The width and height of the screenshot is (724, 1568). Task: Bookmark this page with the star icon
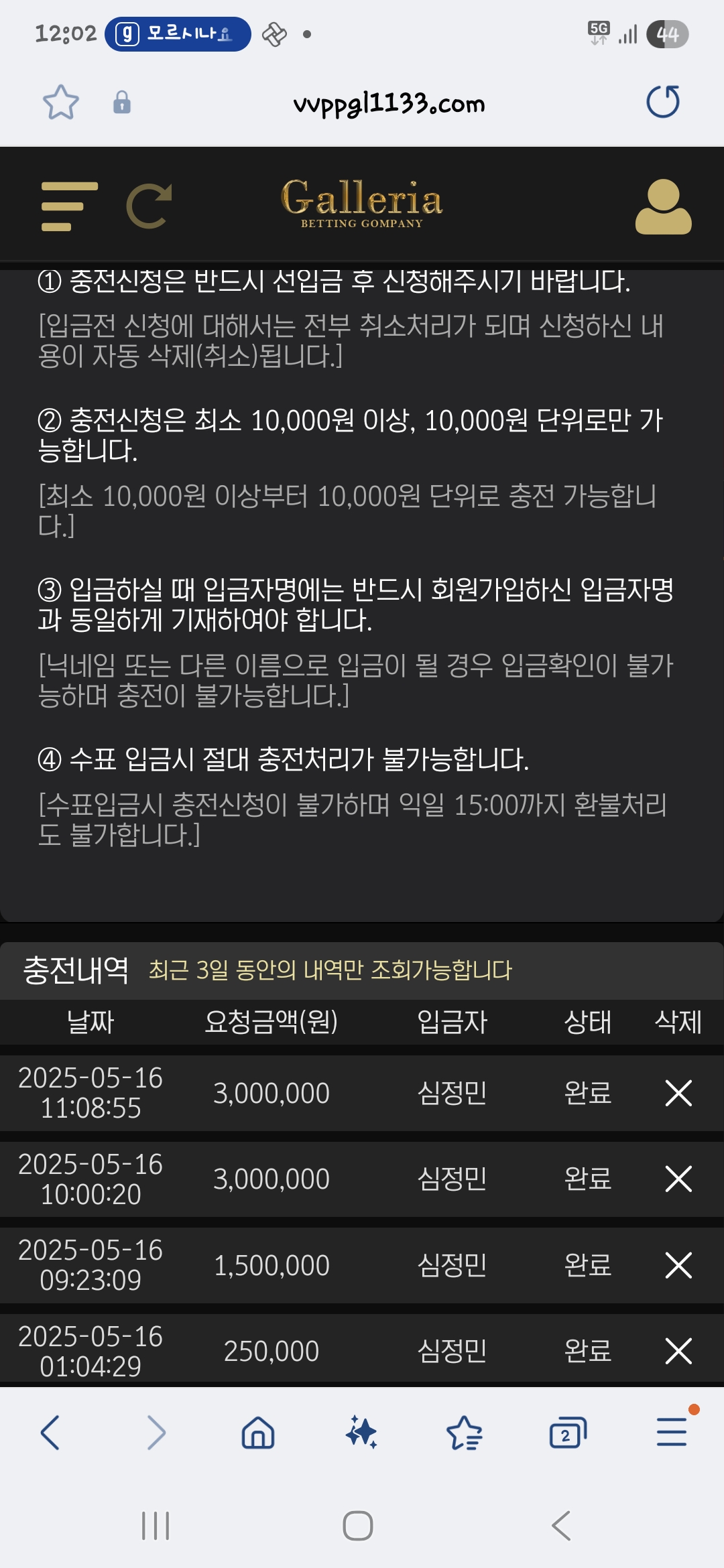[x=61, y=103]
